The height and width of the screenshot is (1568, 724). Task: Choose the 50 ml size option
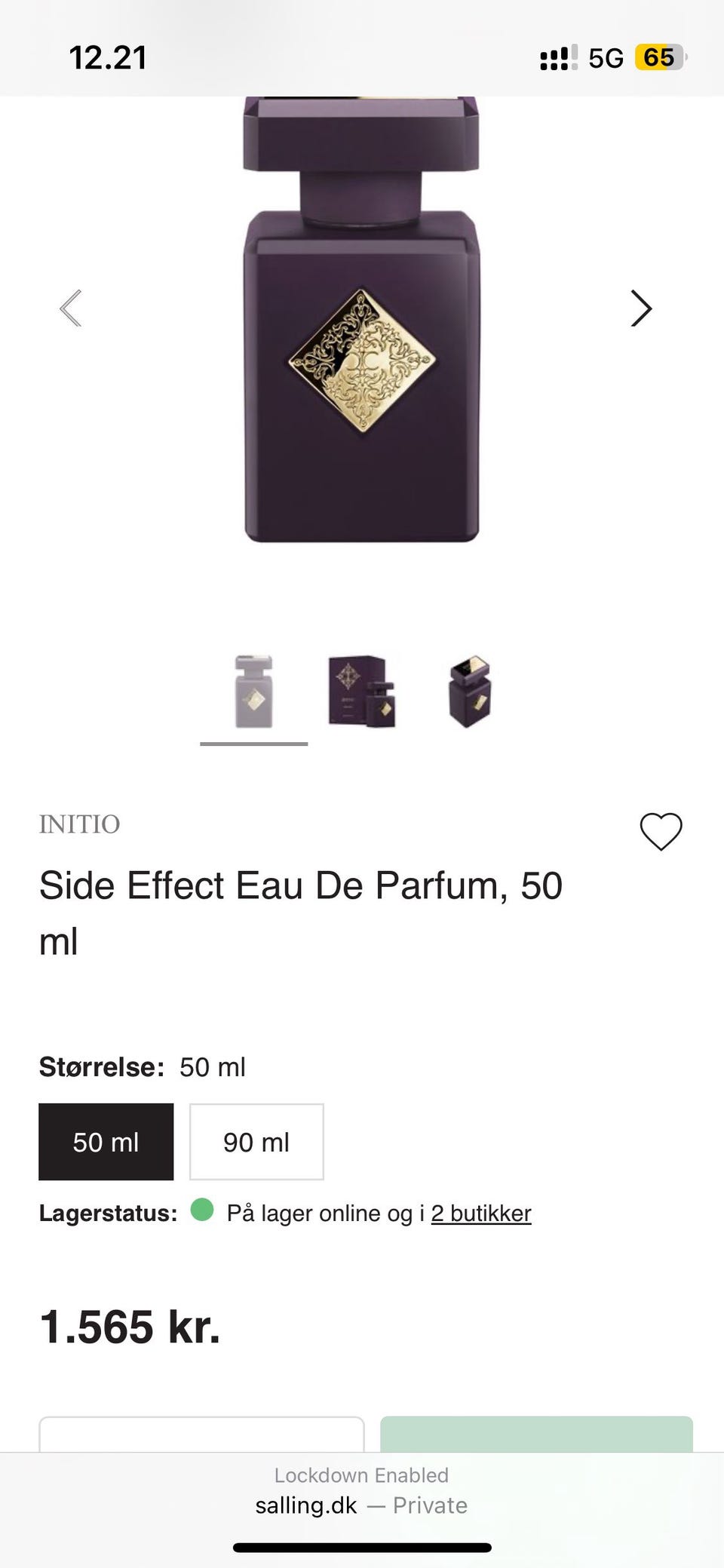[106, 1142]
